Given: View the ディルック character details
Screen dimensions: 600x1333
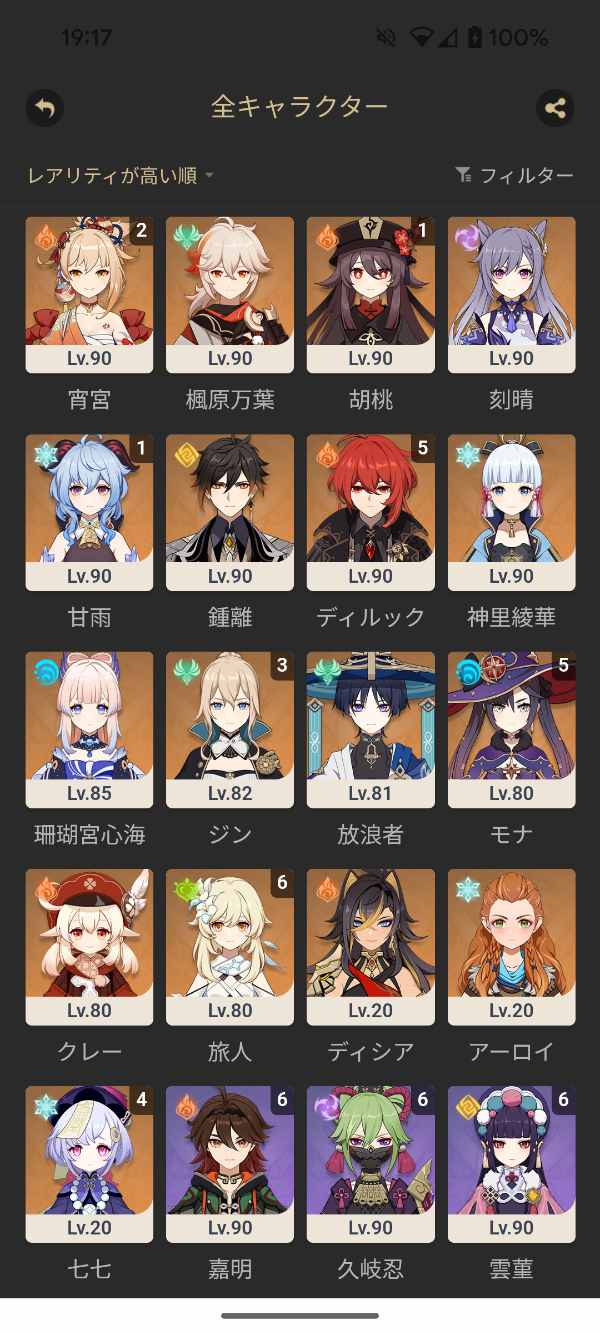Looking at the screenshot, I should [x=371, y=512].
